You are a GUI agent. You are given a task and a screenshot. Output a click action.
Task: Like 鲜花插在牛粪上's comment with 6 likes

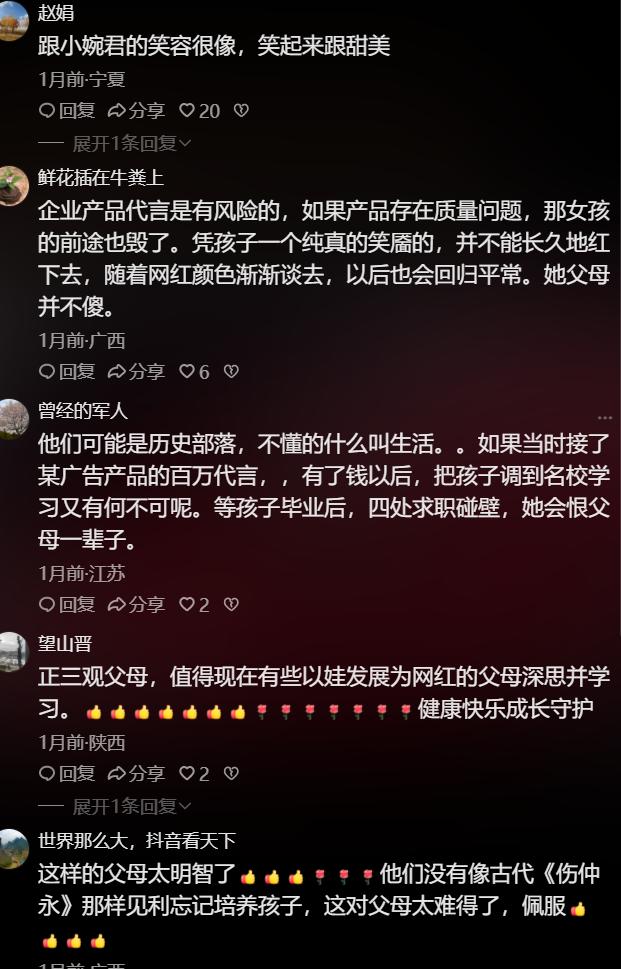coord(194,372)
